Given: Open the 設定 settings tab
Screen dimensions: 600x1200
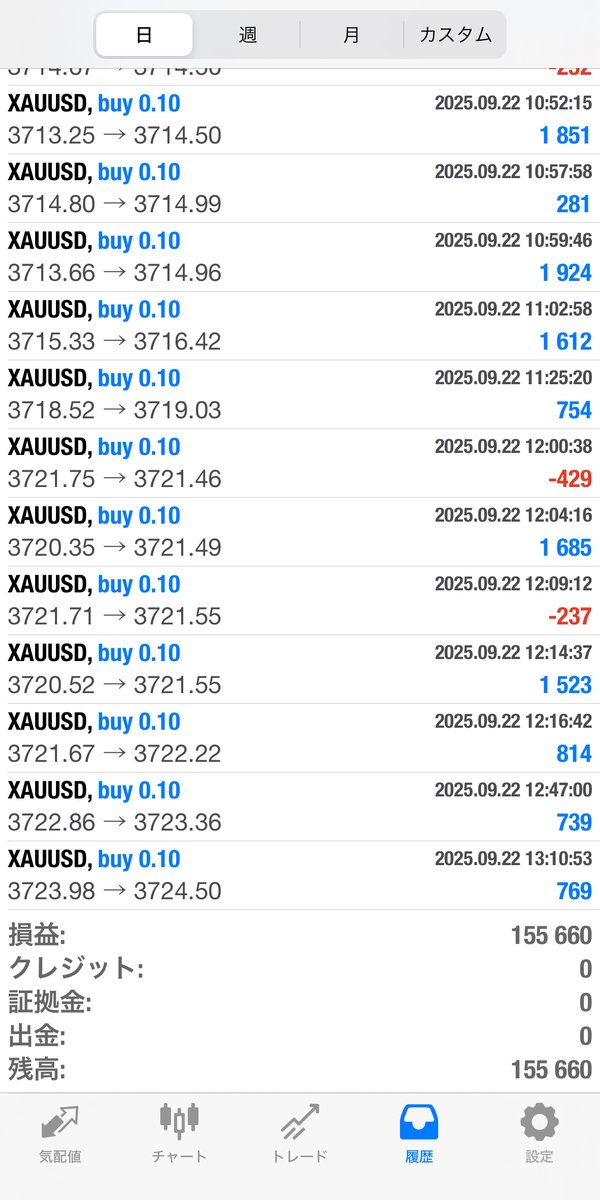Looking at the screenshot, I should 540,1134.
